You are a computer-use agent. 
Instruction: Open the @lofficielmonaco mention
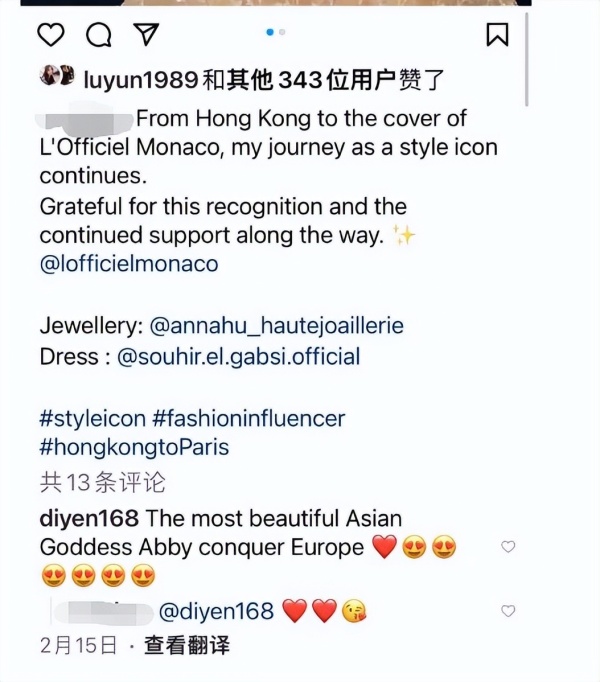128,264
